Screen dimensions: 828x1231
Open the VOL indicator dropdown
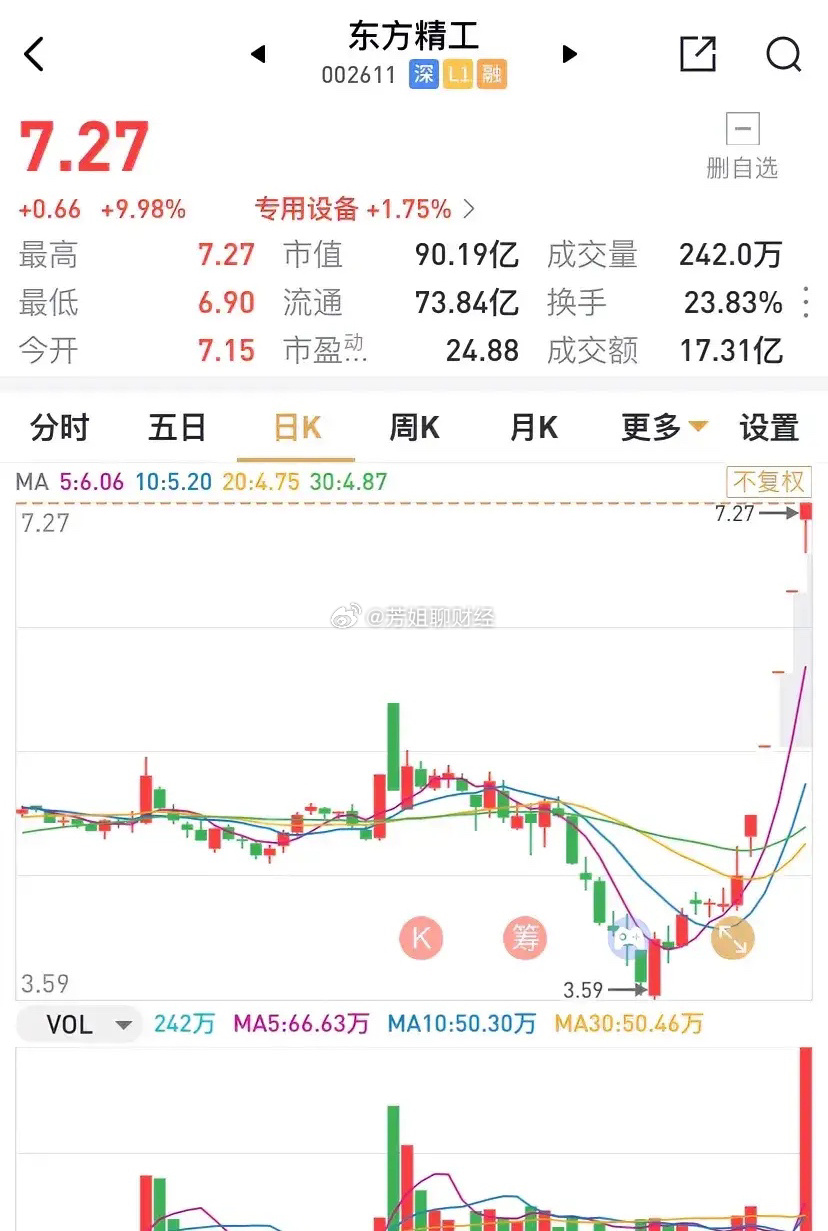(x=78, y=1024)
